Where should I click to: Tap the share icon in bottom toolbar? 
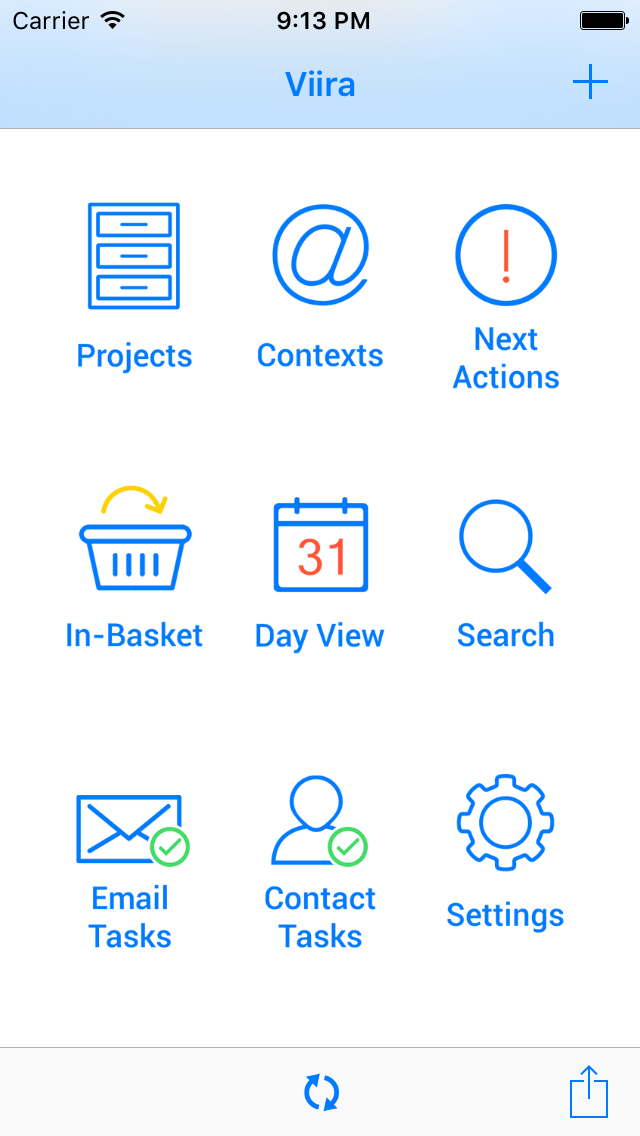pyautogui.click(x=589, y=1090)
